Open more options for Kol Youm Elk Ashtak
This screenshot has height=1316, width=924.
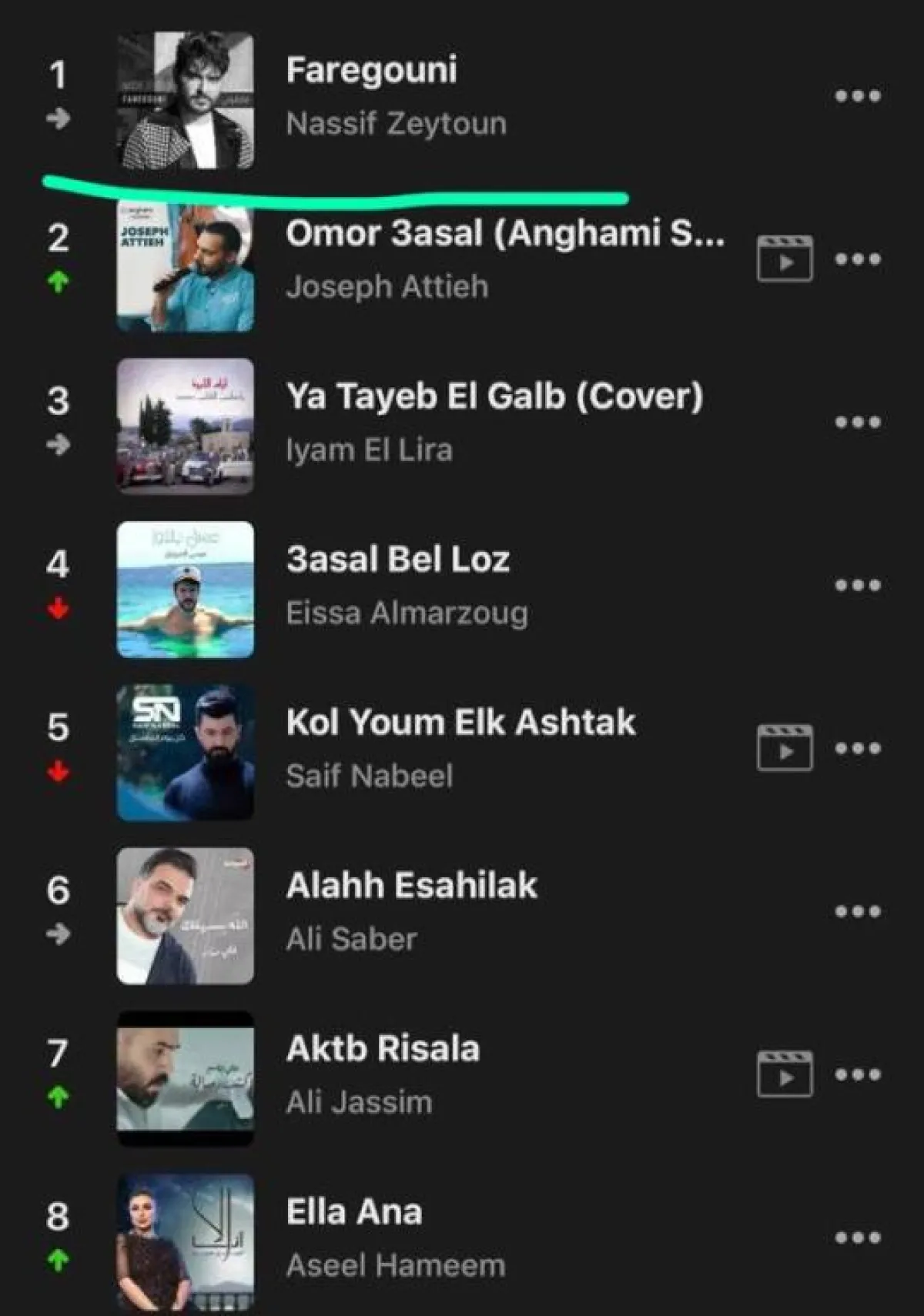point(858,748)
